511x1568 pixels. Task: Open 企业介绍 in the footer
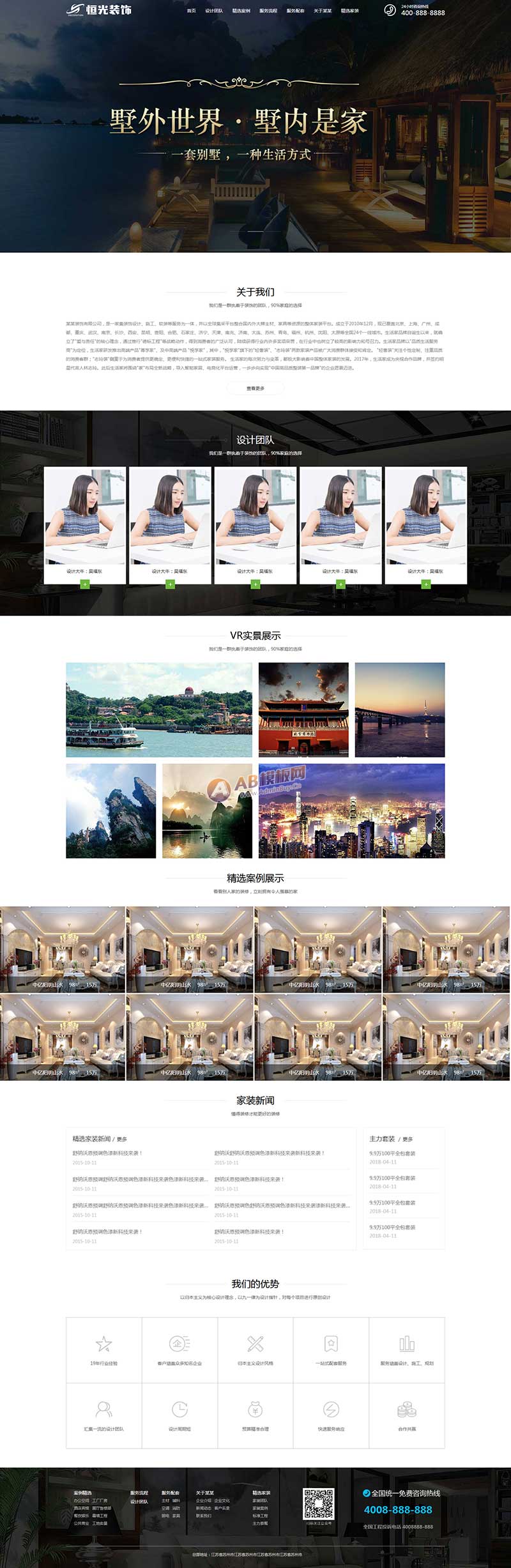tap(204, 1500)
